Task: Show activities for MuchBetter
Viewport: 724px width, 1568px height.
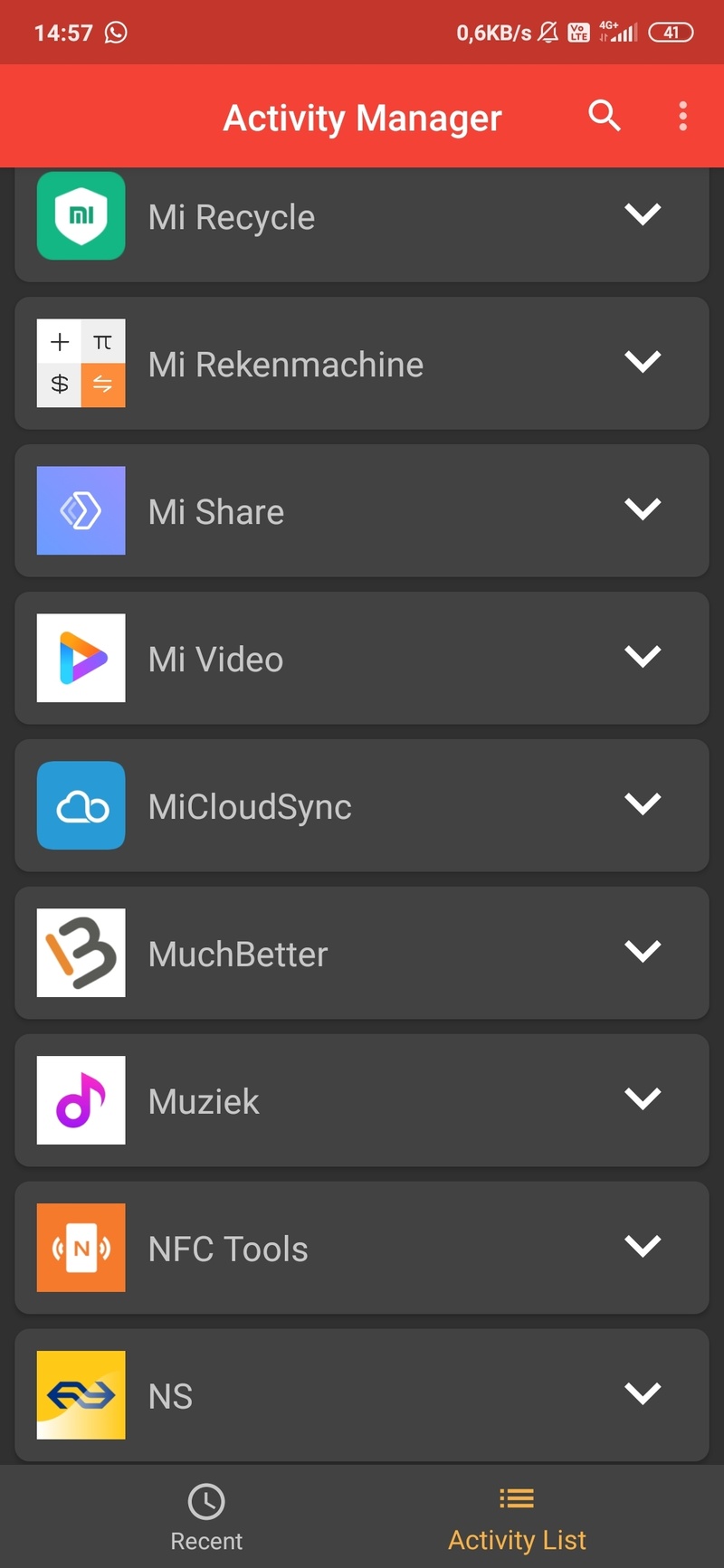Action: [643, 953]
